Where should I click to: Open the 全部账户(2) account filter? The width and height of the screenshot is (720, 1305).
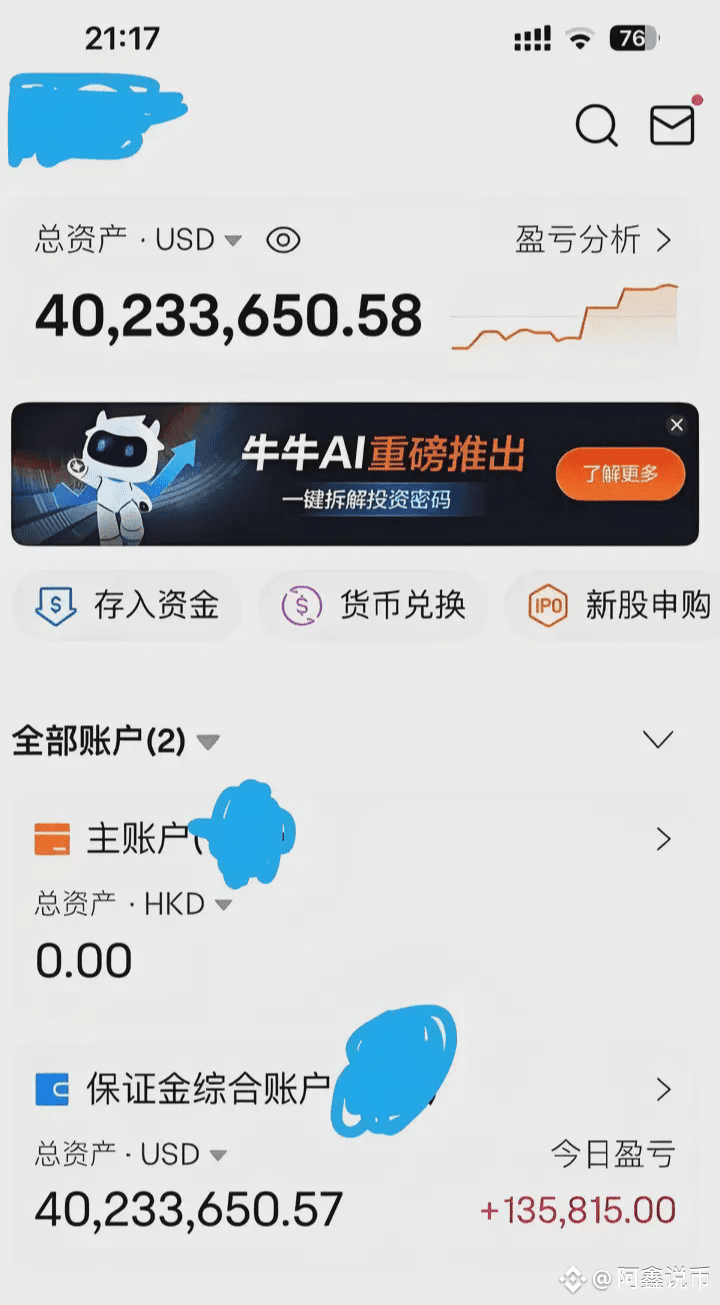115,741
